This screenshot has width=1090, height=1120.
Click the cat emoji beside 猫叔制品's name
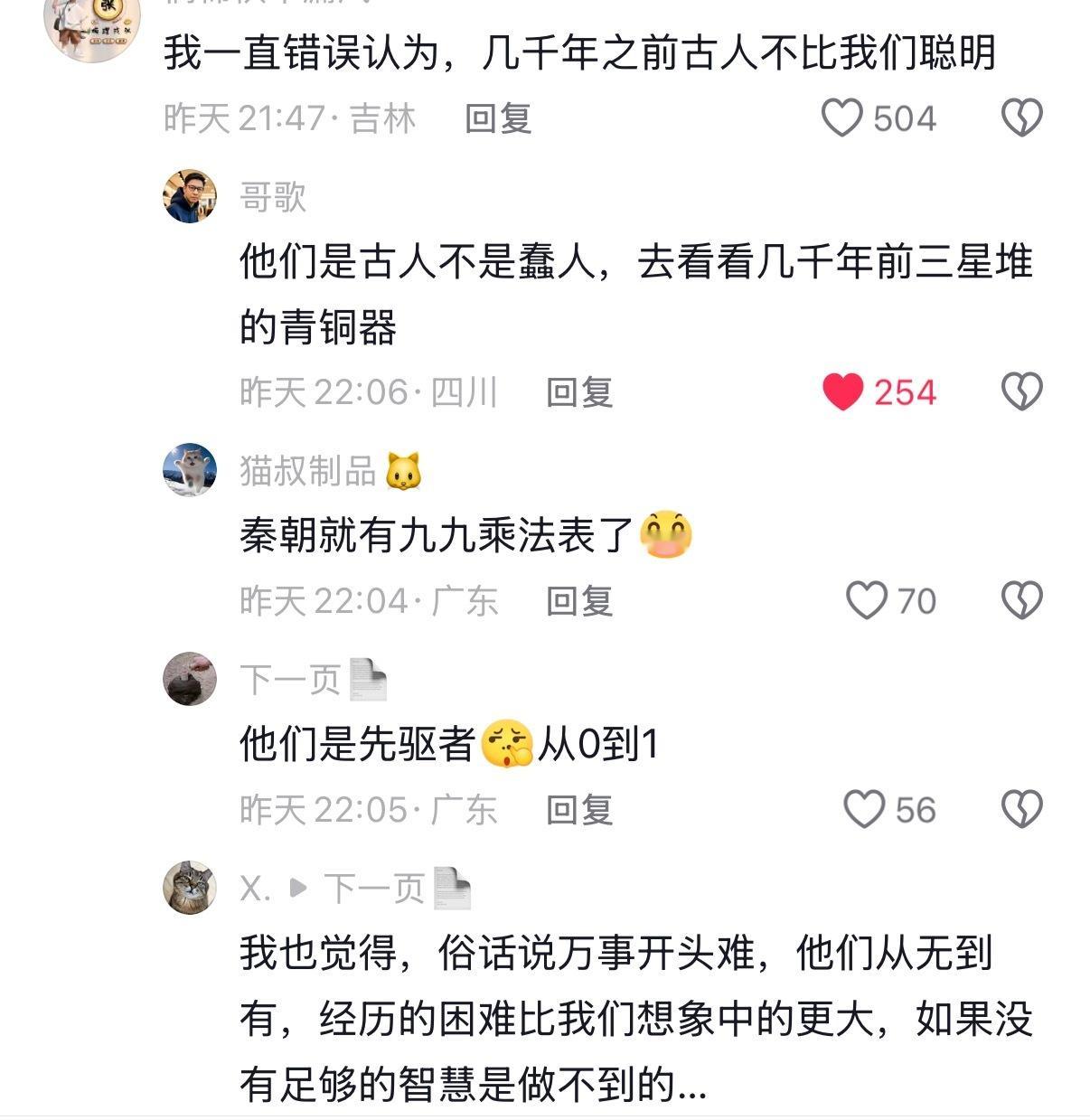coord(408,469)
